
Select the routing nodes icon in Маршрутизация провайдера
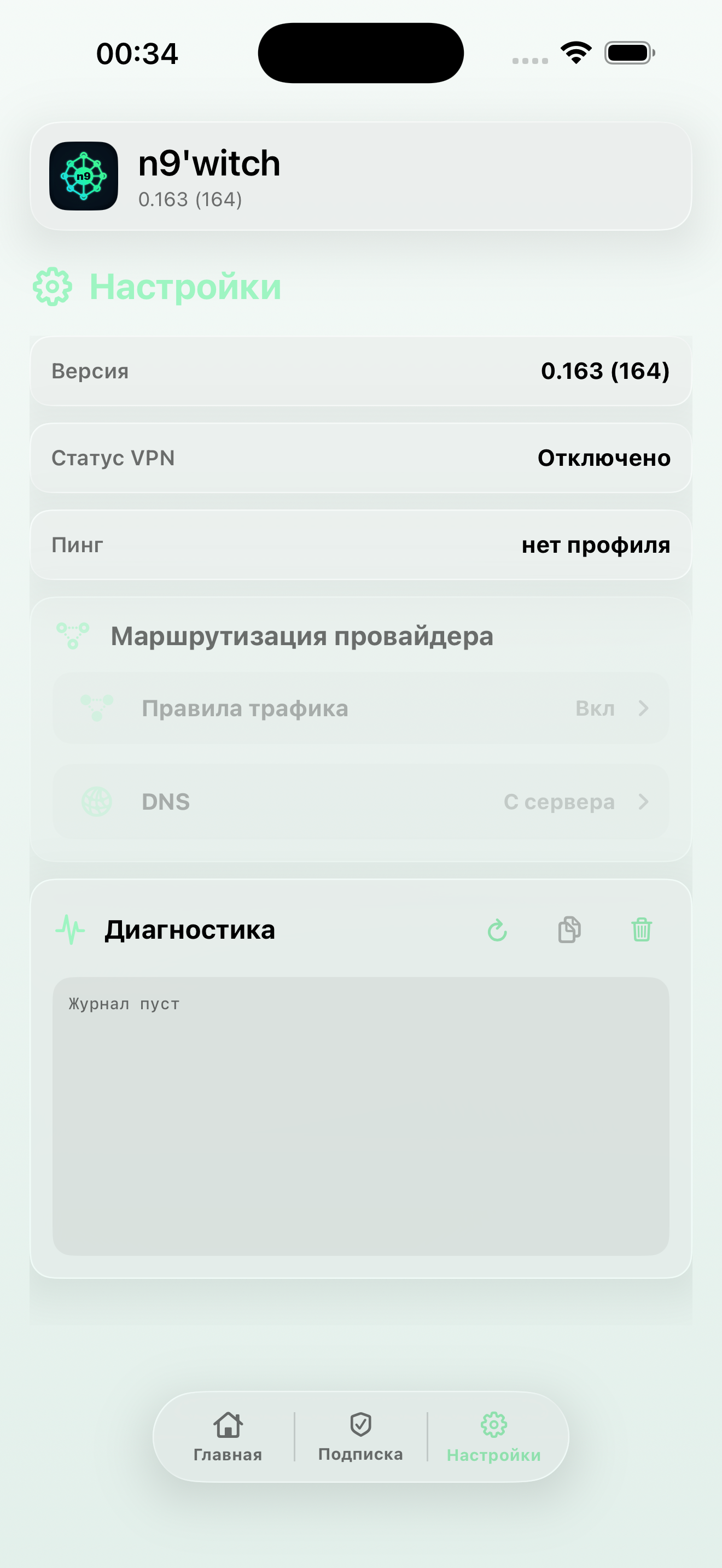[72, 635]
